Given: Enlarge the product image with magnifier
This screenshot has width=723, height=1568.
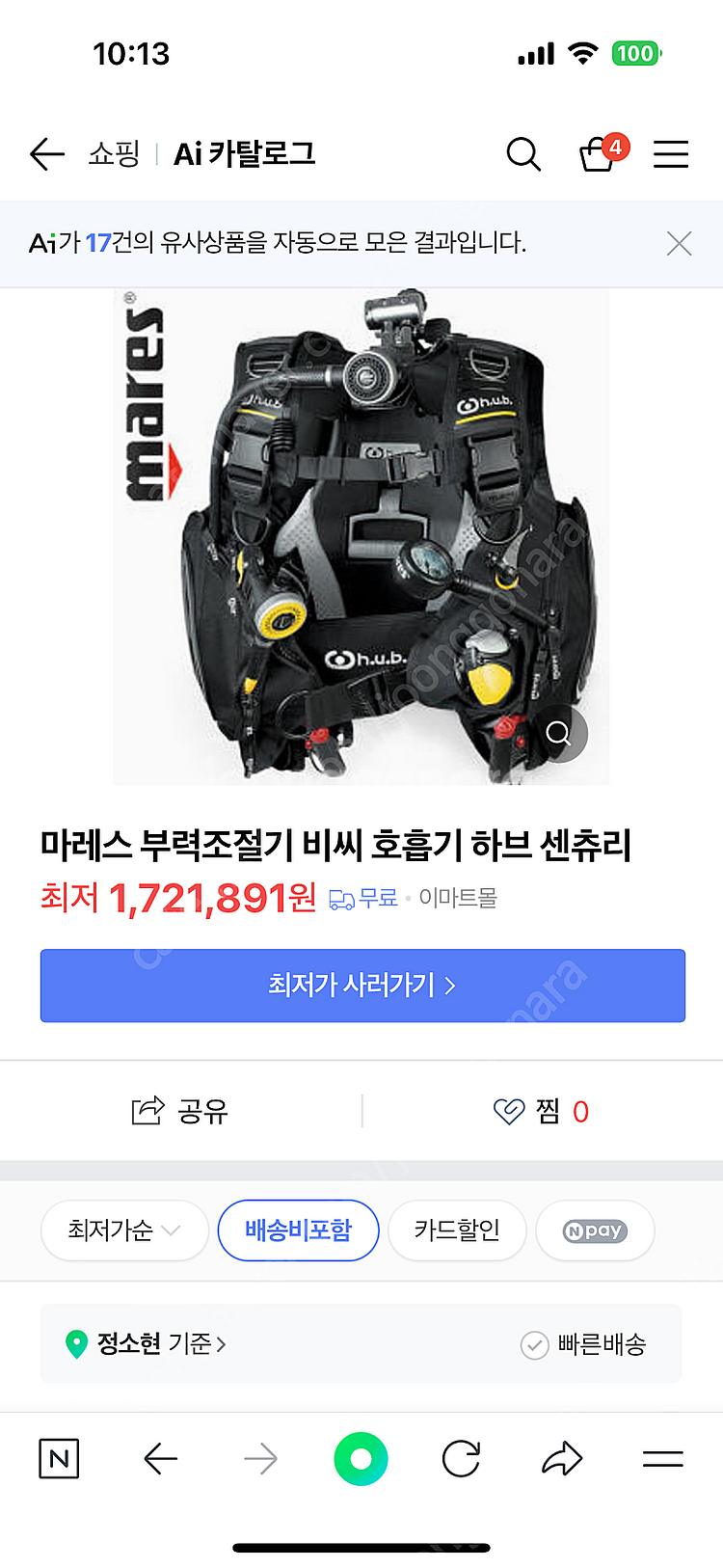Looking at the screenshot, I should (558, 734).
